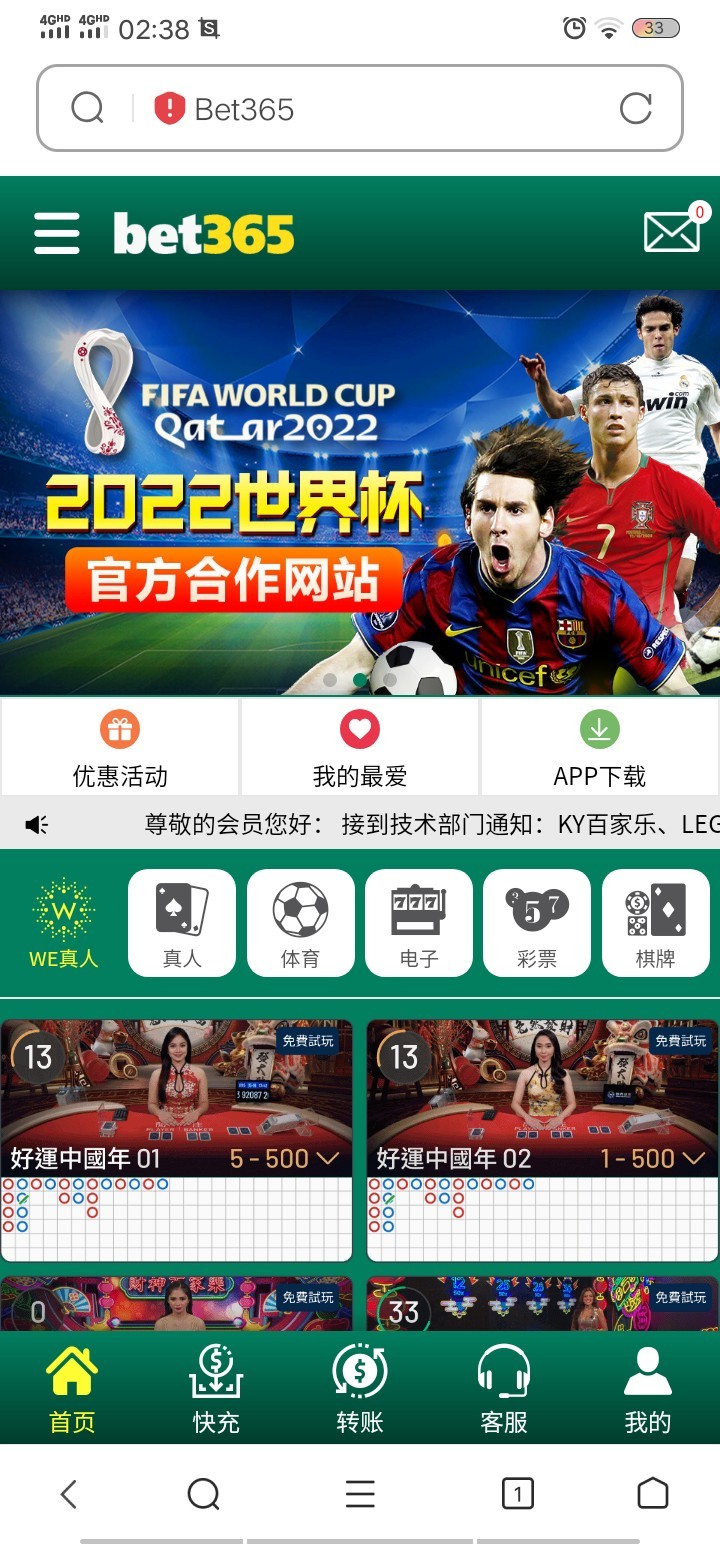This screenshot has height=1544, width=720.
Task: Open the messages envelope icon
Action: coord(671,231)
